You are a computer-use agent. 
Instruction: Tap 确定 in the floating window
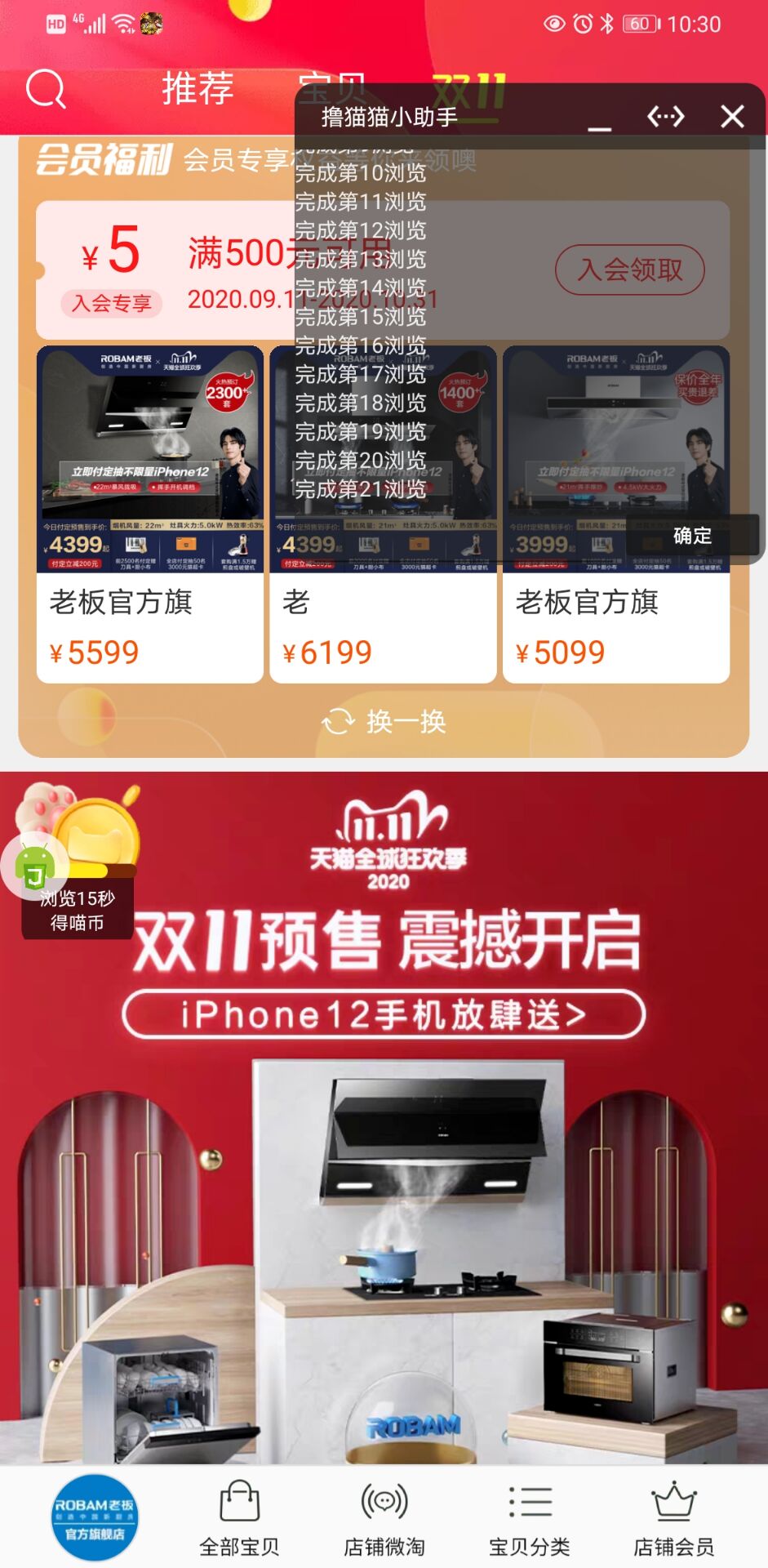tap(692, 536)
